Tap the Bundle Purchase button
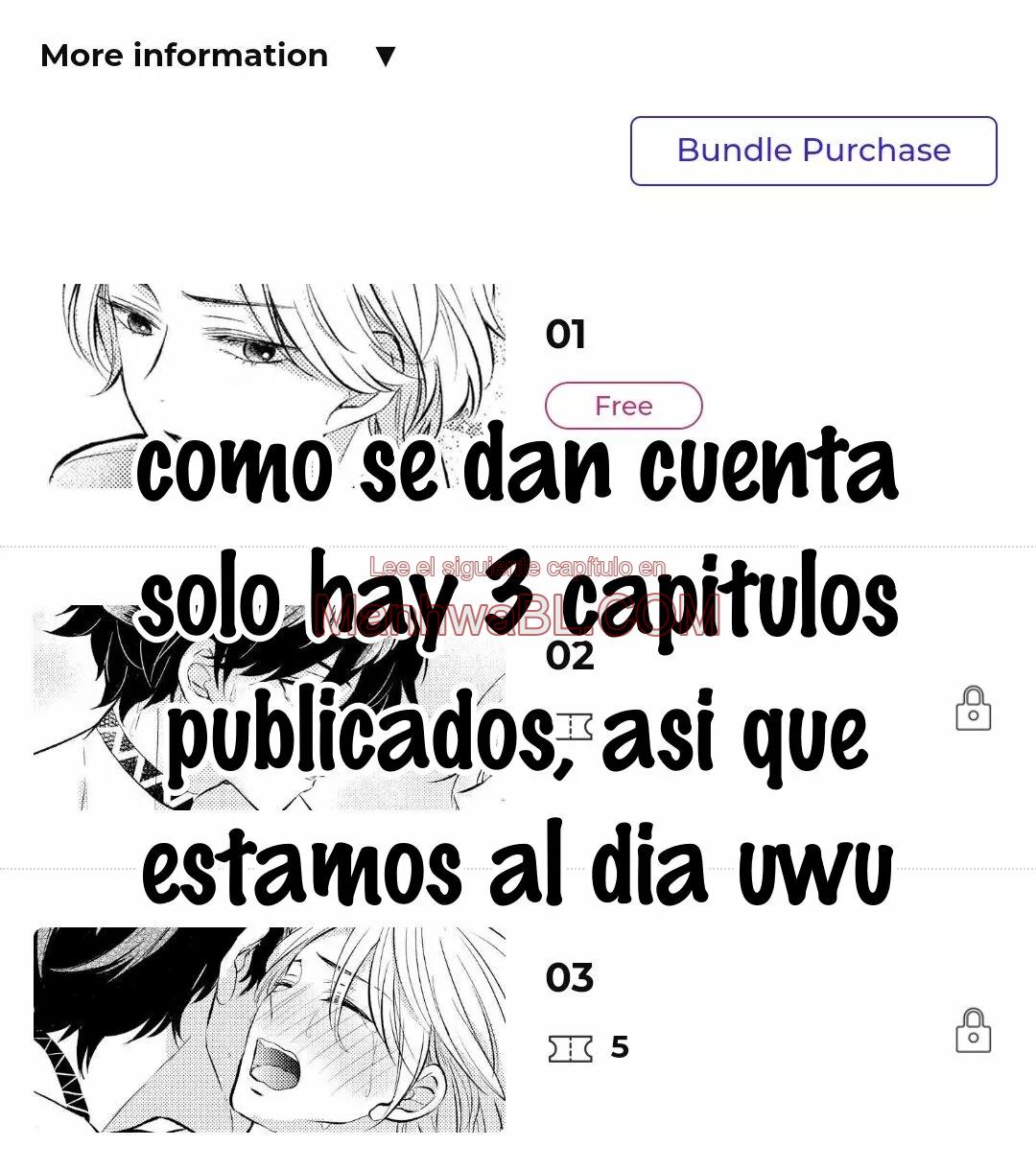The height and width of the screenshot is (1170, 1036). [x=812, y=151]
